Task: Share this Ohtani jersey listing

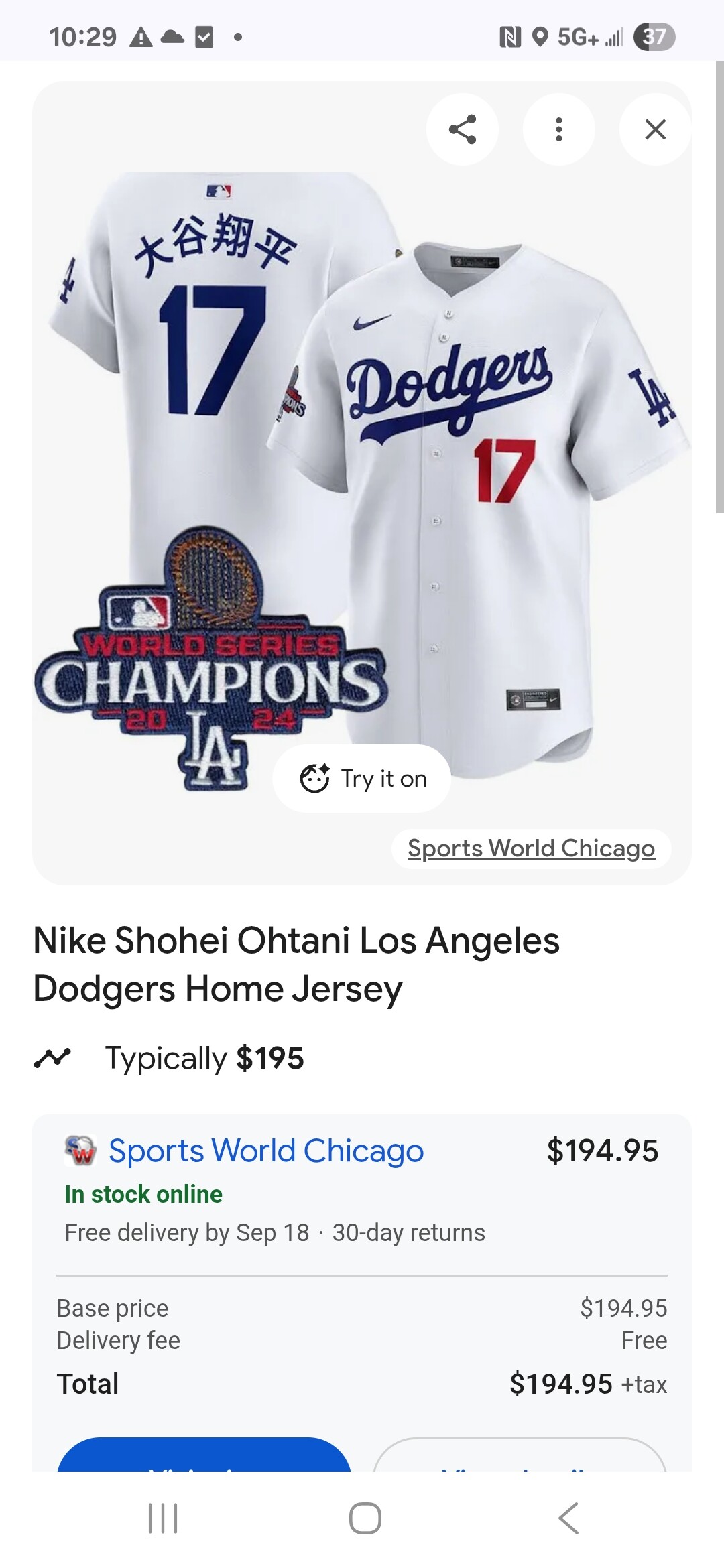Action: (x=462, y=129)
